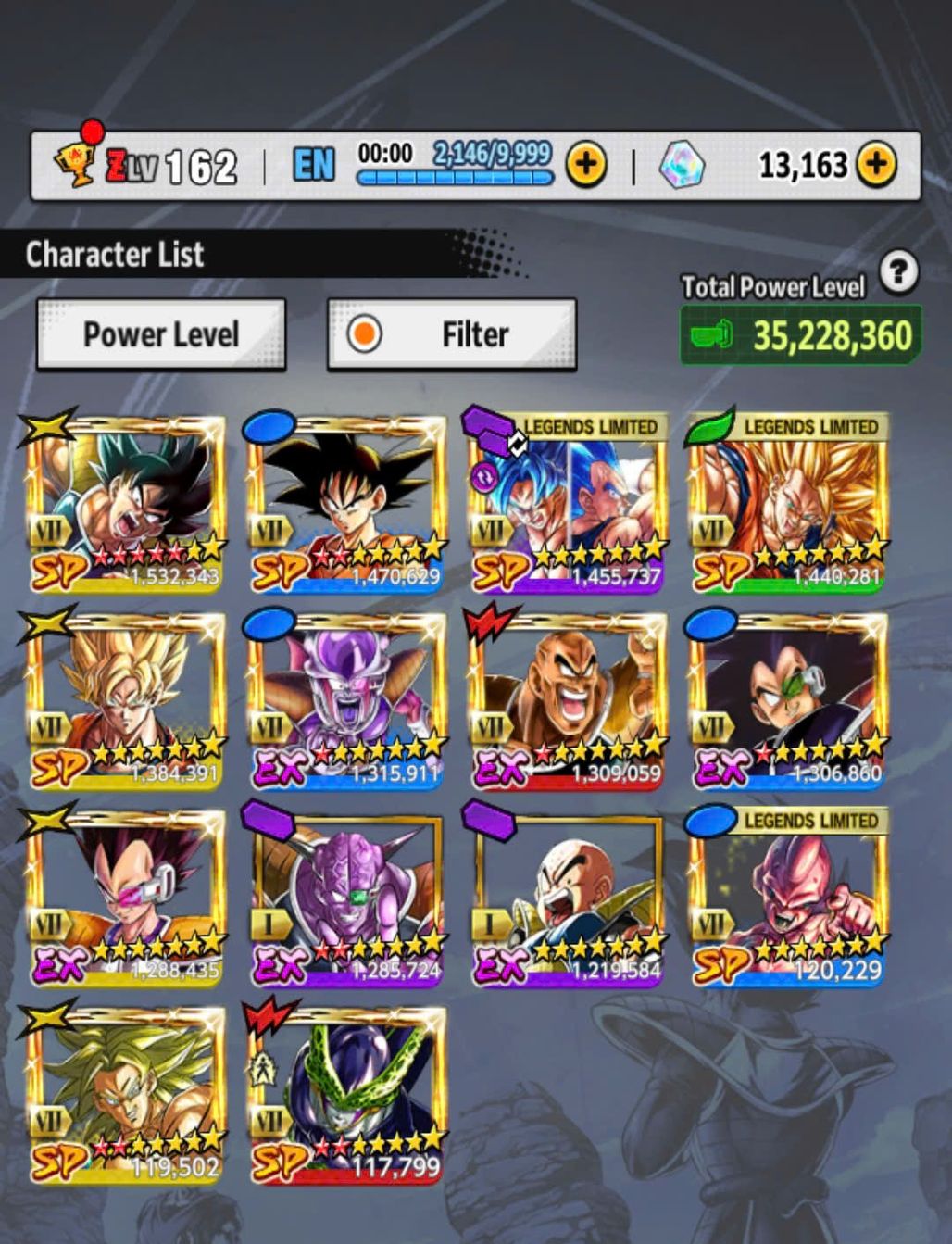The height and width of the screenshot is (1244, 952).
Task: Tap the help question mark icon
Action: pos(897,273)
